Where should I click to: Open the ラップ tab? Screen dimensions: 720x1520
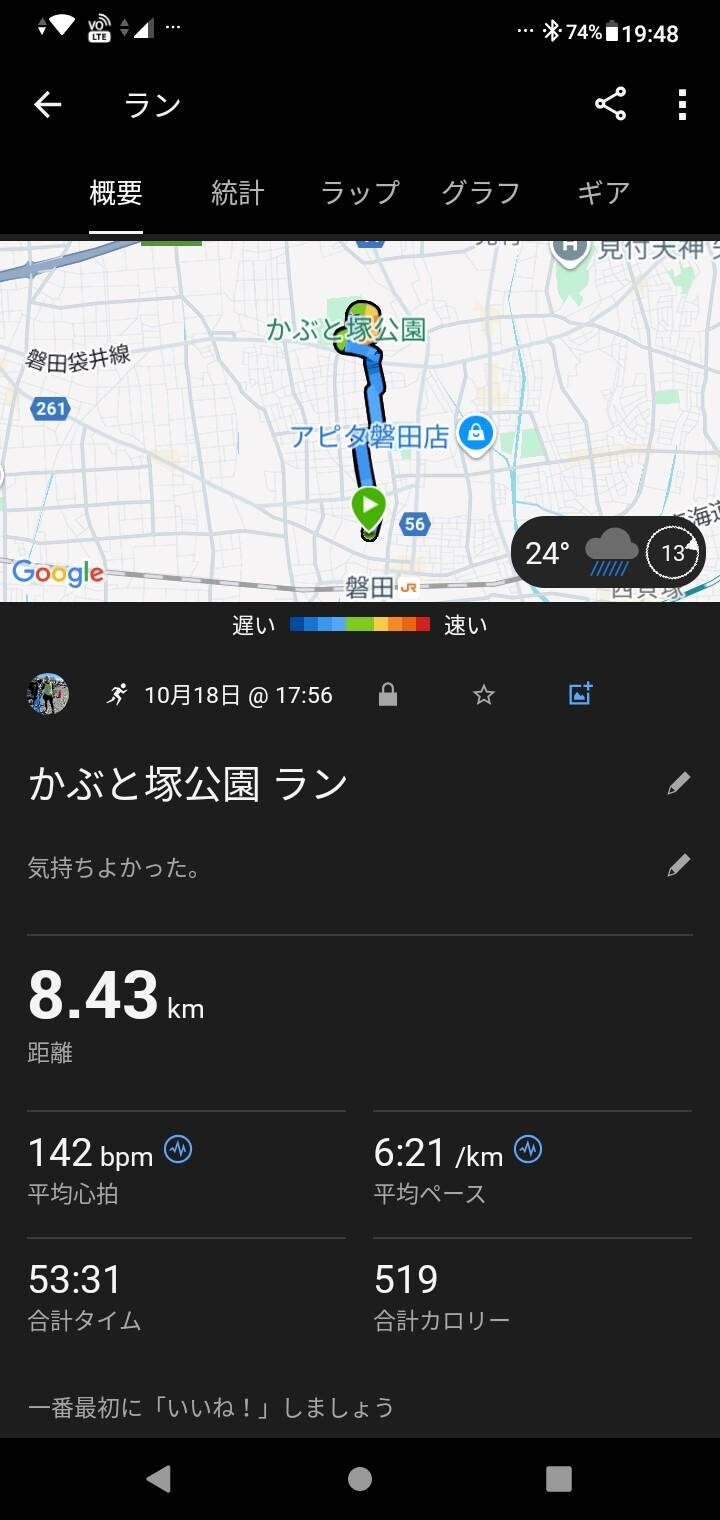359,192
